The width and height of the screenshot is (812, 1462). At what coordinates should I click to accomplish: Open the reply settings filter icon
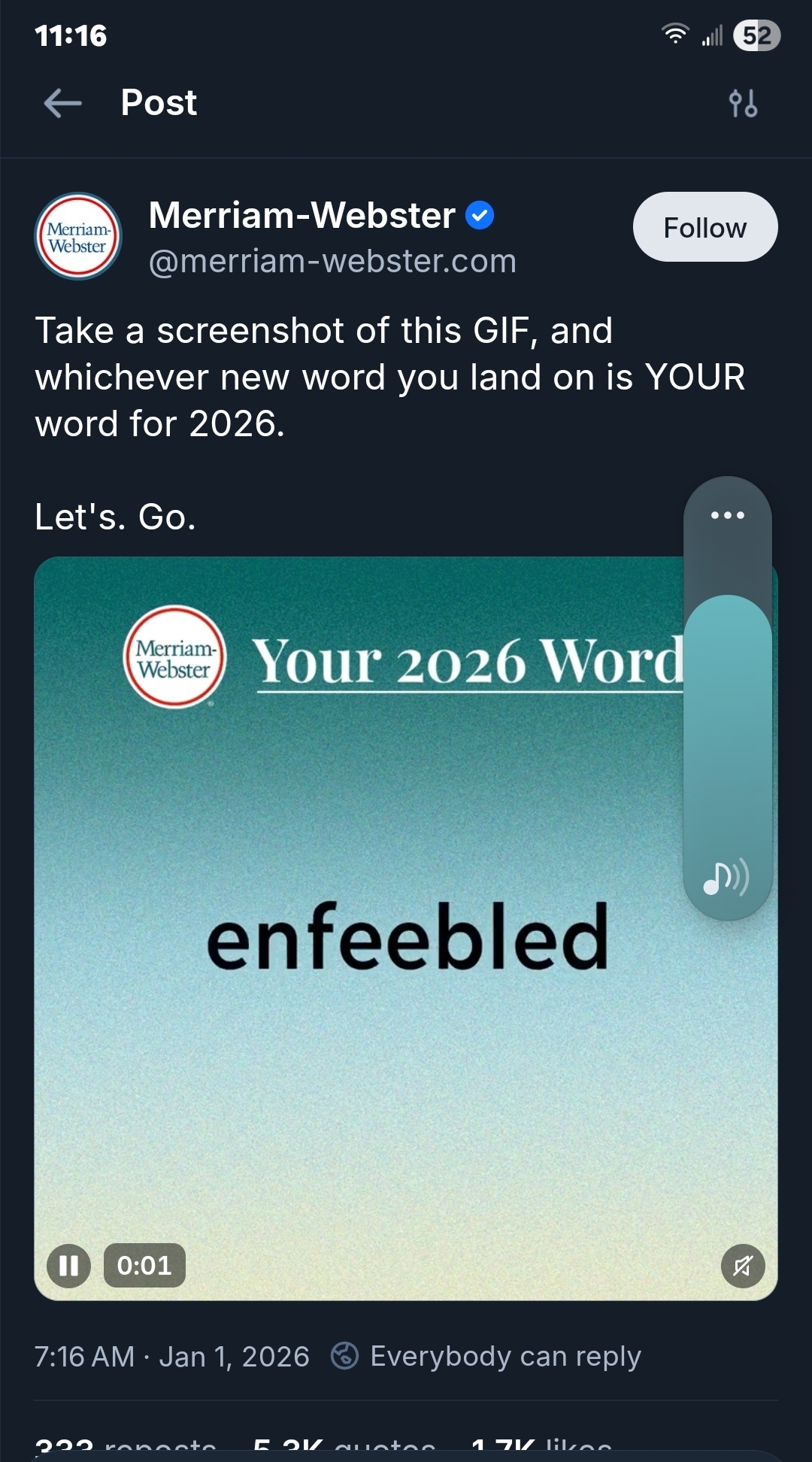point(743,103)
